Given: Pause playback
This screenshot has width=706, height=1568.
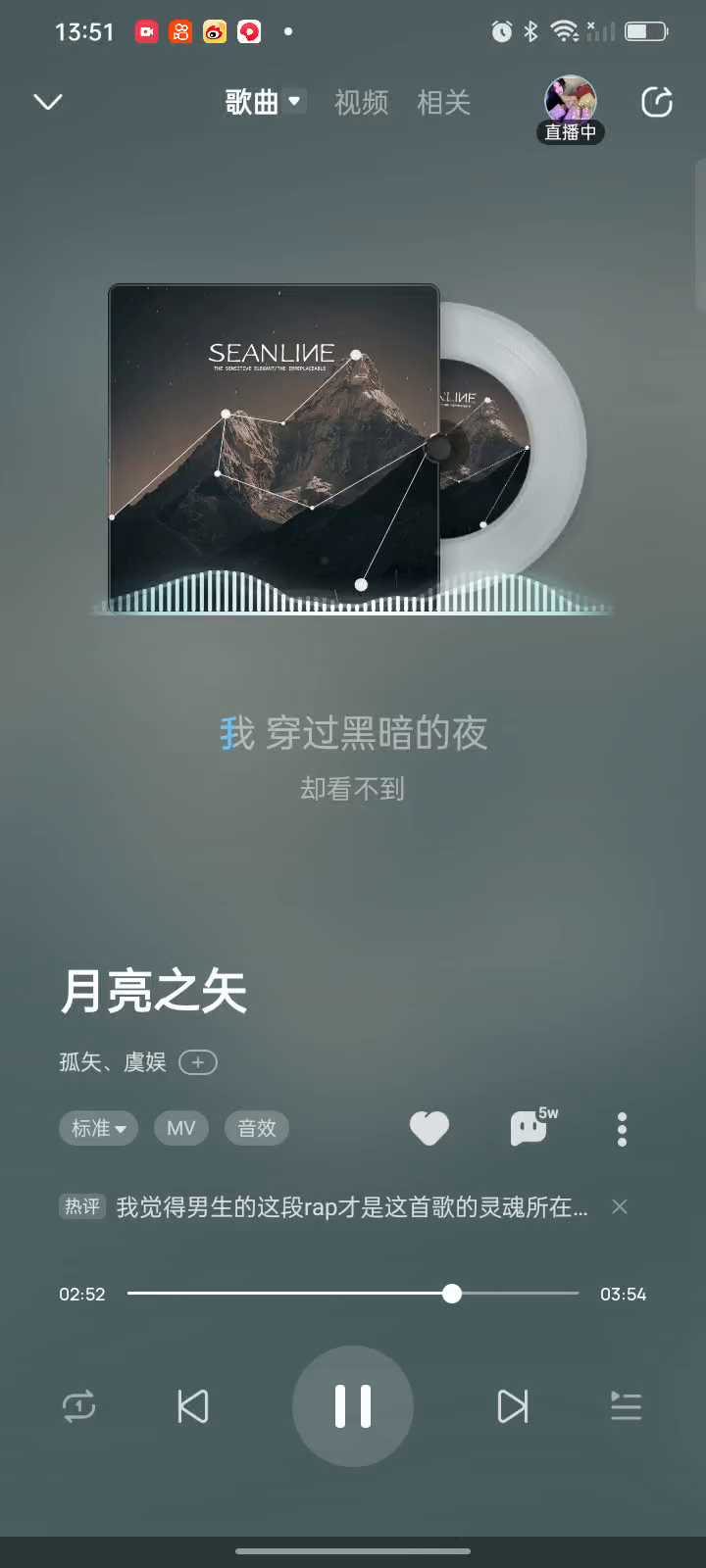Looking at the screenshot, I should [x=353, y=1406].
